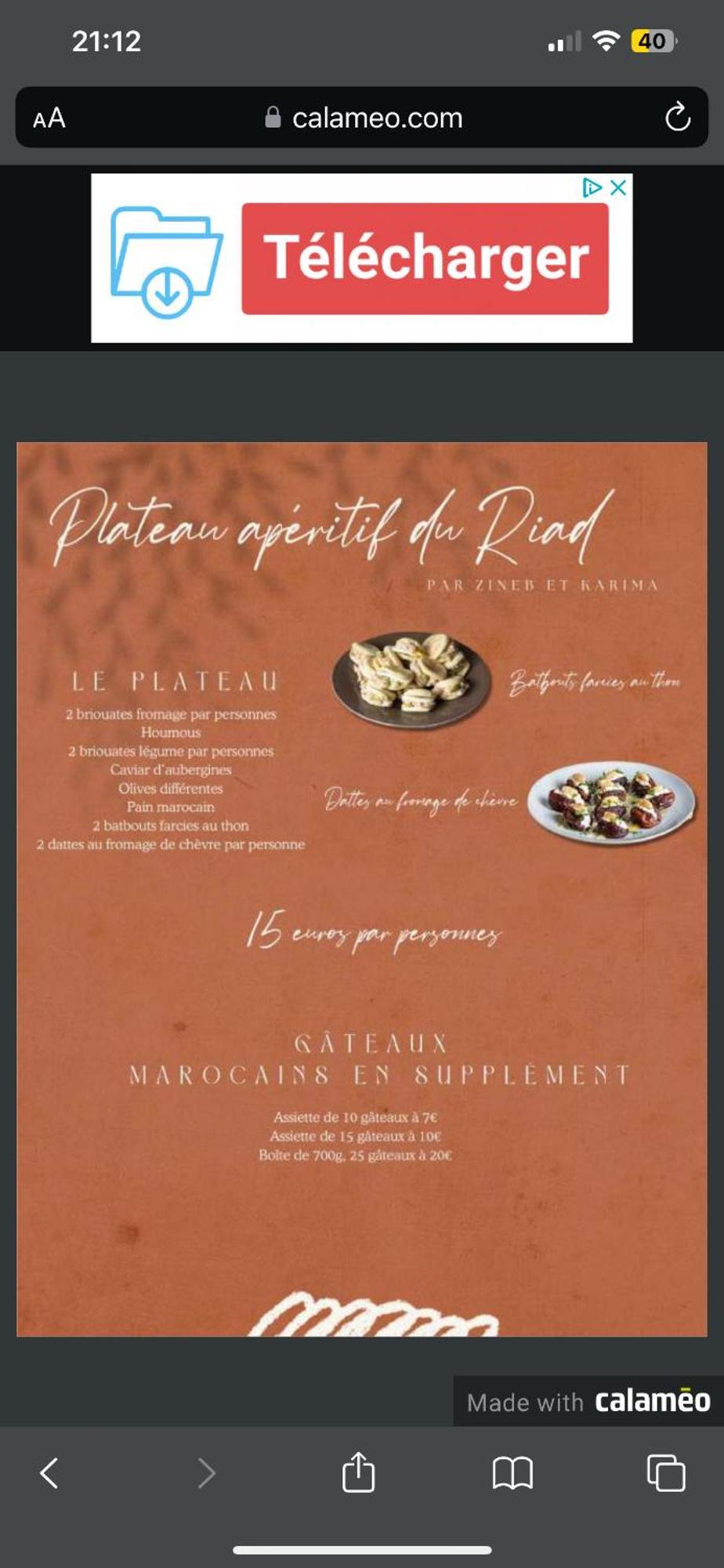
Task: Open the AdChoices info icon
Action: pyautogui.click(x=592, y=187)
